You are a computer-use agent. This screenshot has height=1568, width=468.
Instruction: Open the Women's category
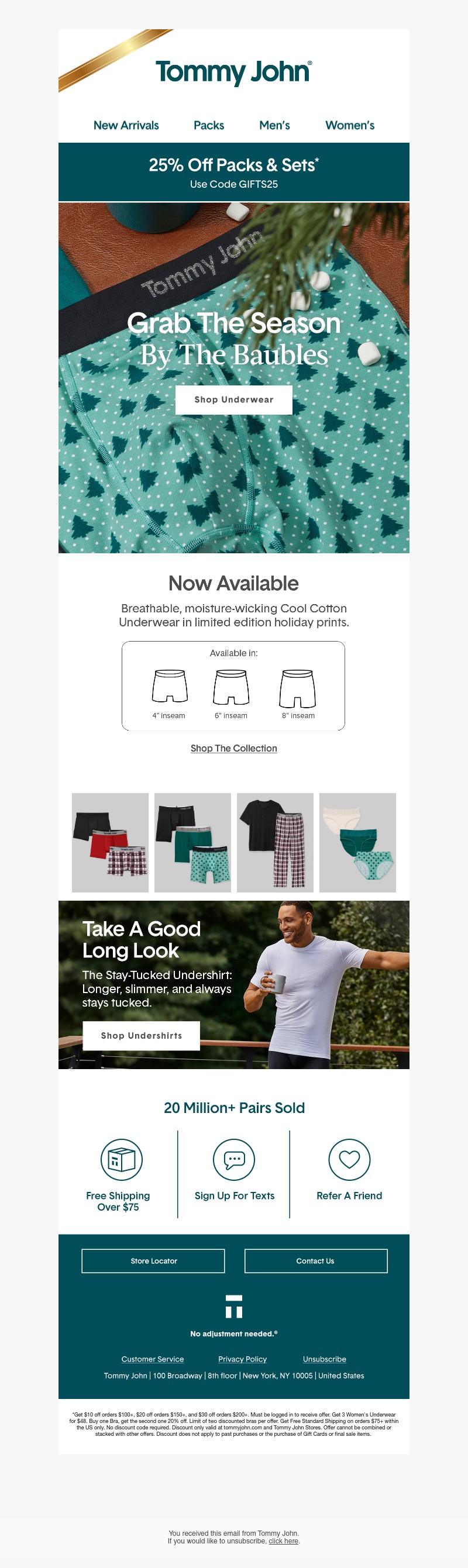point(350,125)
